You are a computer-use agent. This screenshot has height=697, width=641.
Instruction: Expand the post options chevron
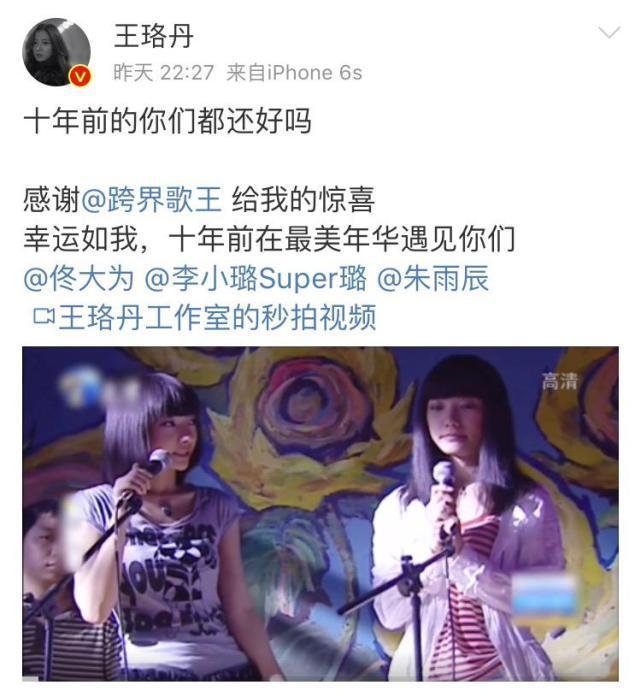pos(608,35)
